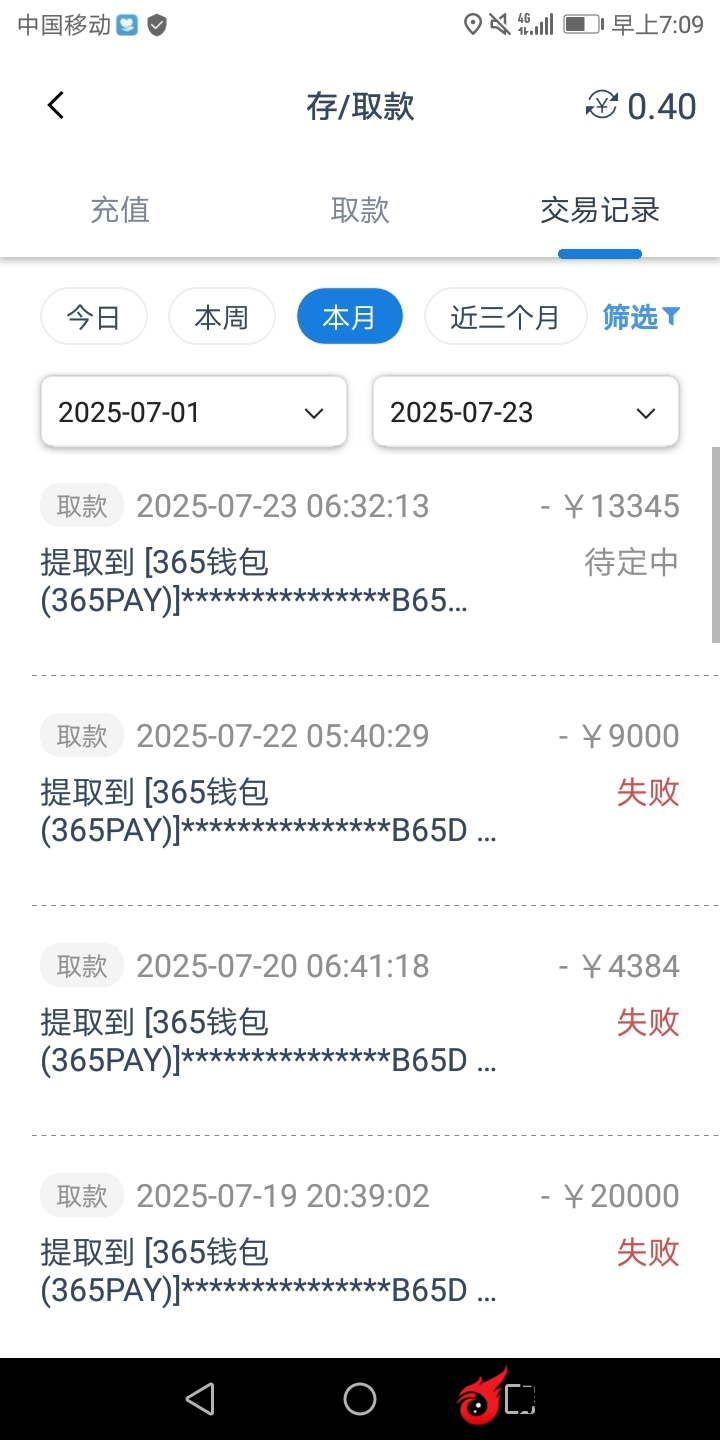Image resolution: width=720 pixels, height=1440 pixels.
Task: Change the start date 2025-07-01
Action: pyautogui.click(x=193, y=412)
